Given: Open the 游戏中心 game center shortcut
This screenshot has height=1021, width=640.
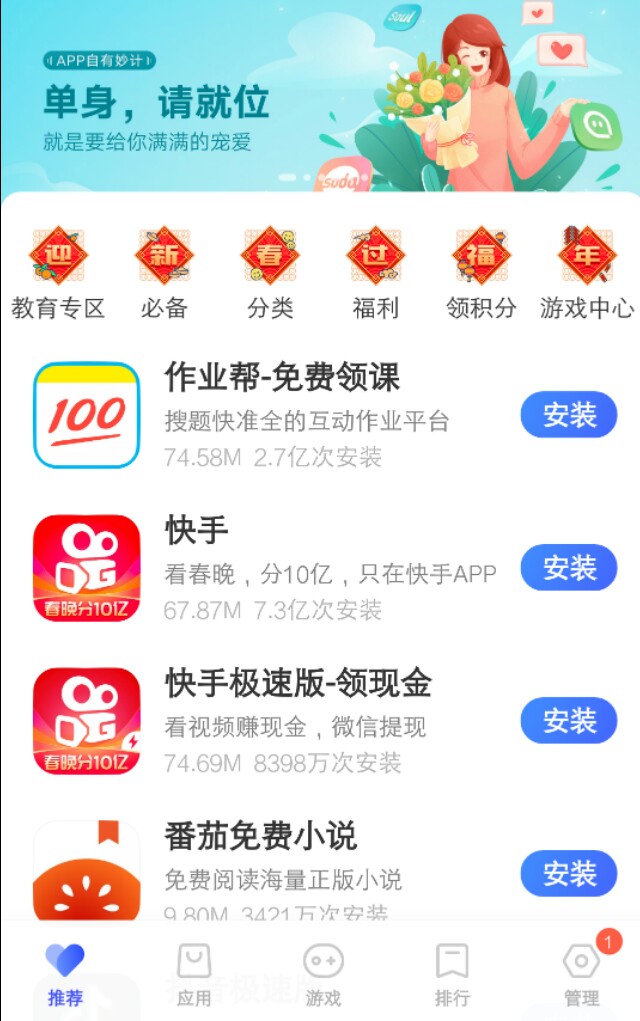Looking at the screenshot, I should click(x=587, y=272).
